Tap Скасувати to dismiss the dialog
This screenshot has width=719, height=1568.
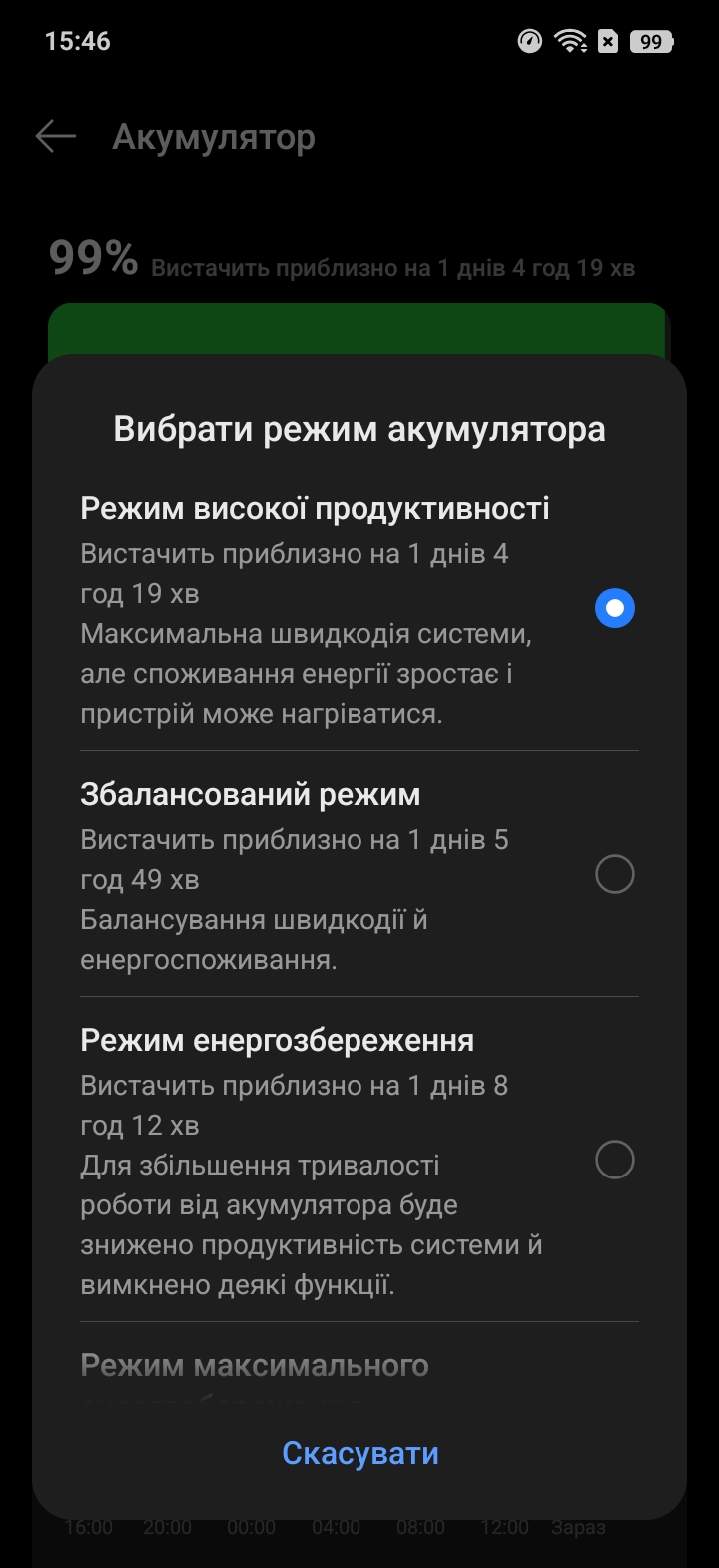pyautogui.click(x=359, y=1453)
